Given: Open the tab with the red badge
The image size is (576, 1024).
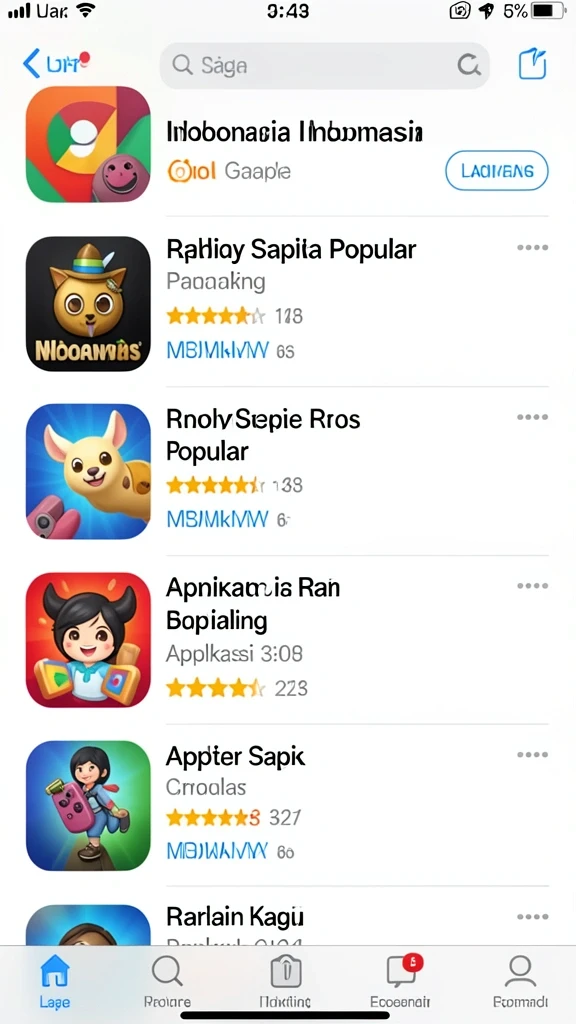Looking at the screenshot, I should [x=400, y=982].
